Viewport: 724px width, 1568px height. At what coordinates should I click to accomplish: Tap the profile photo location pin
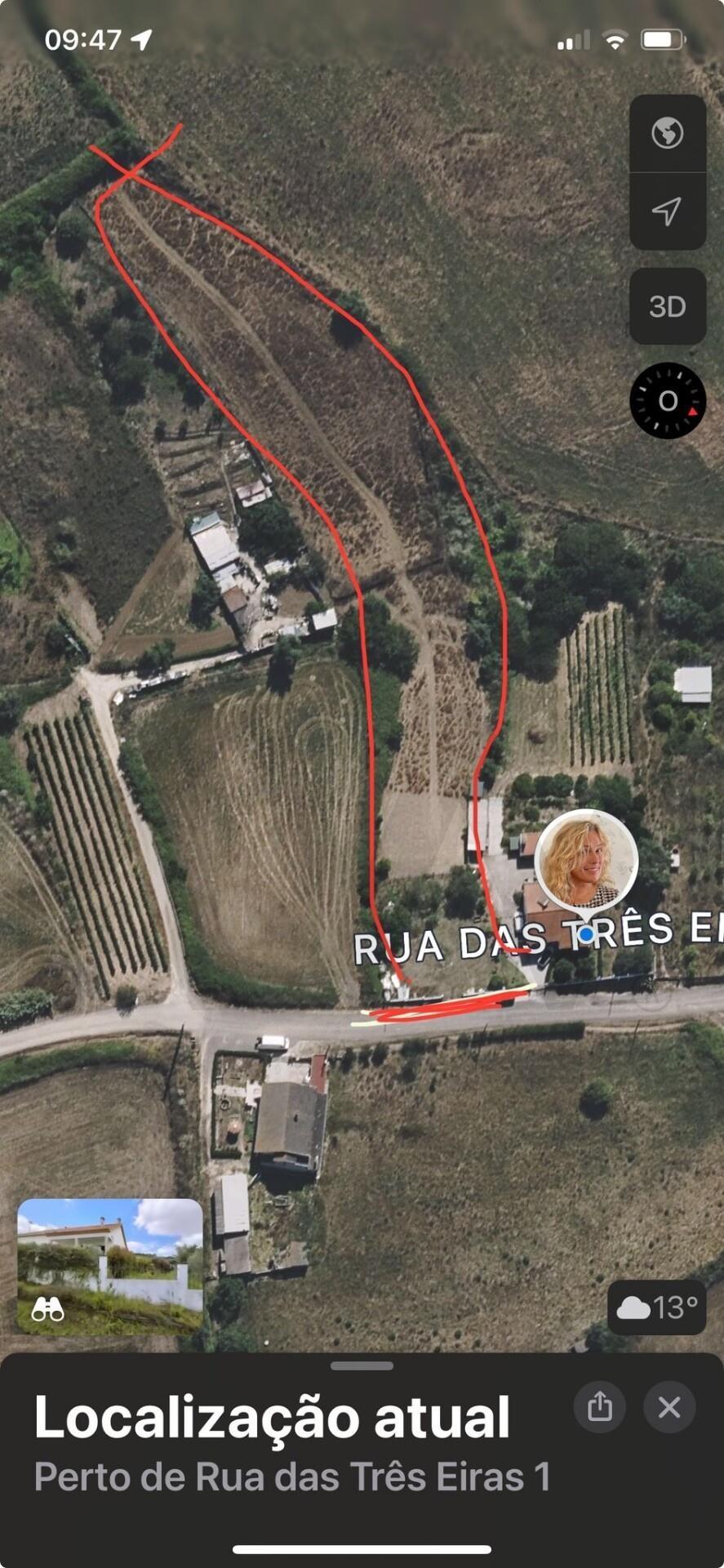coord(586,862)
